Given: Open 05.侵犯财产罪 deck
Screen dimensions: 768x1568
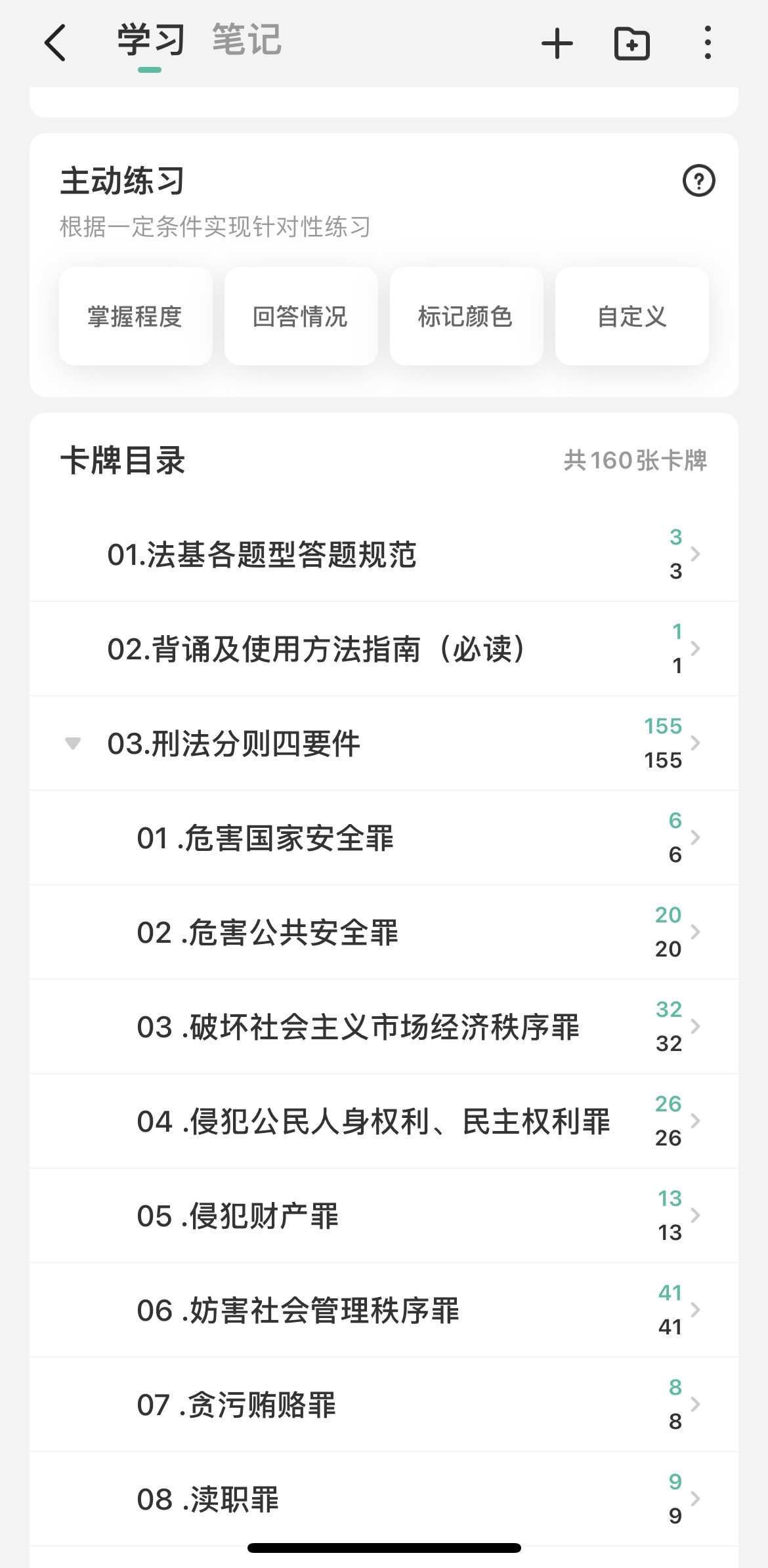Looking at the screenshot, I should coord(384,1216).
